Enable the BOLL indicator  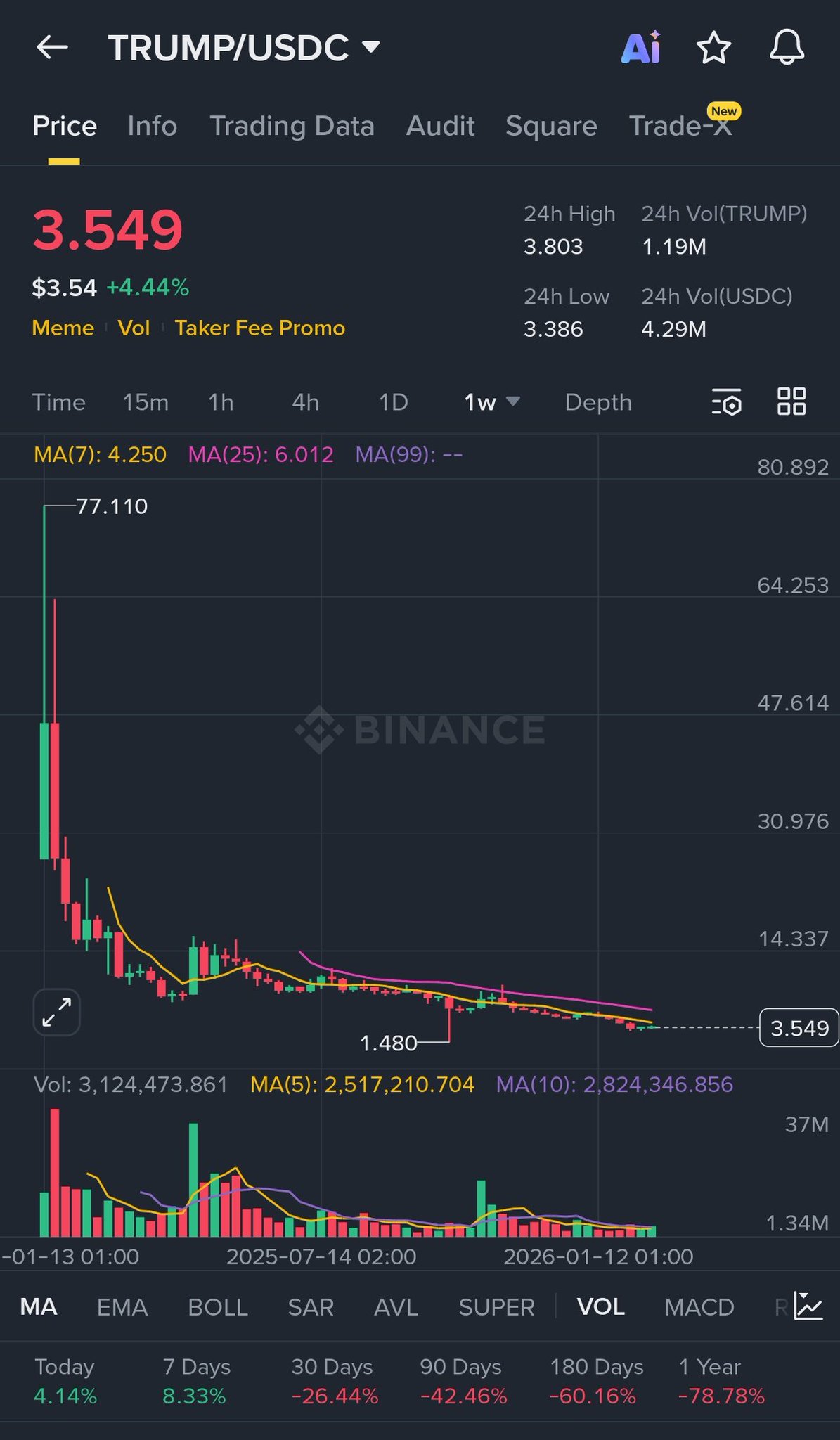coord(218,1307)
